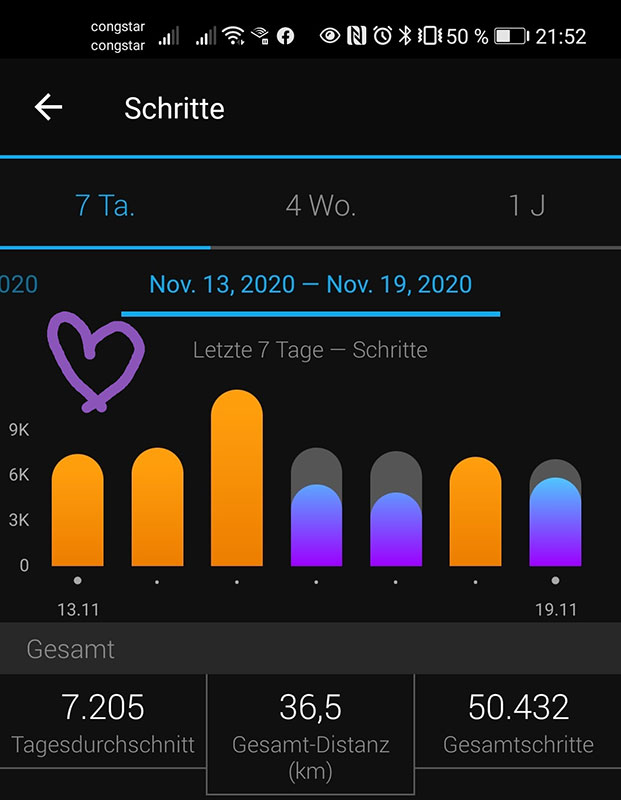
Task: Switch to the 4 Wo. tab
Action: [320, 206]
